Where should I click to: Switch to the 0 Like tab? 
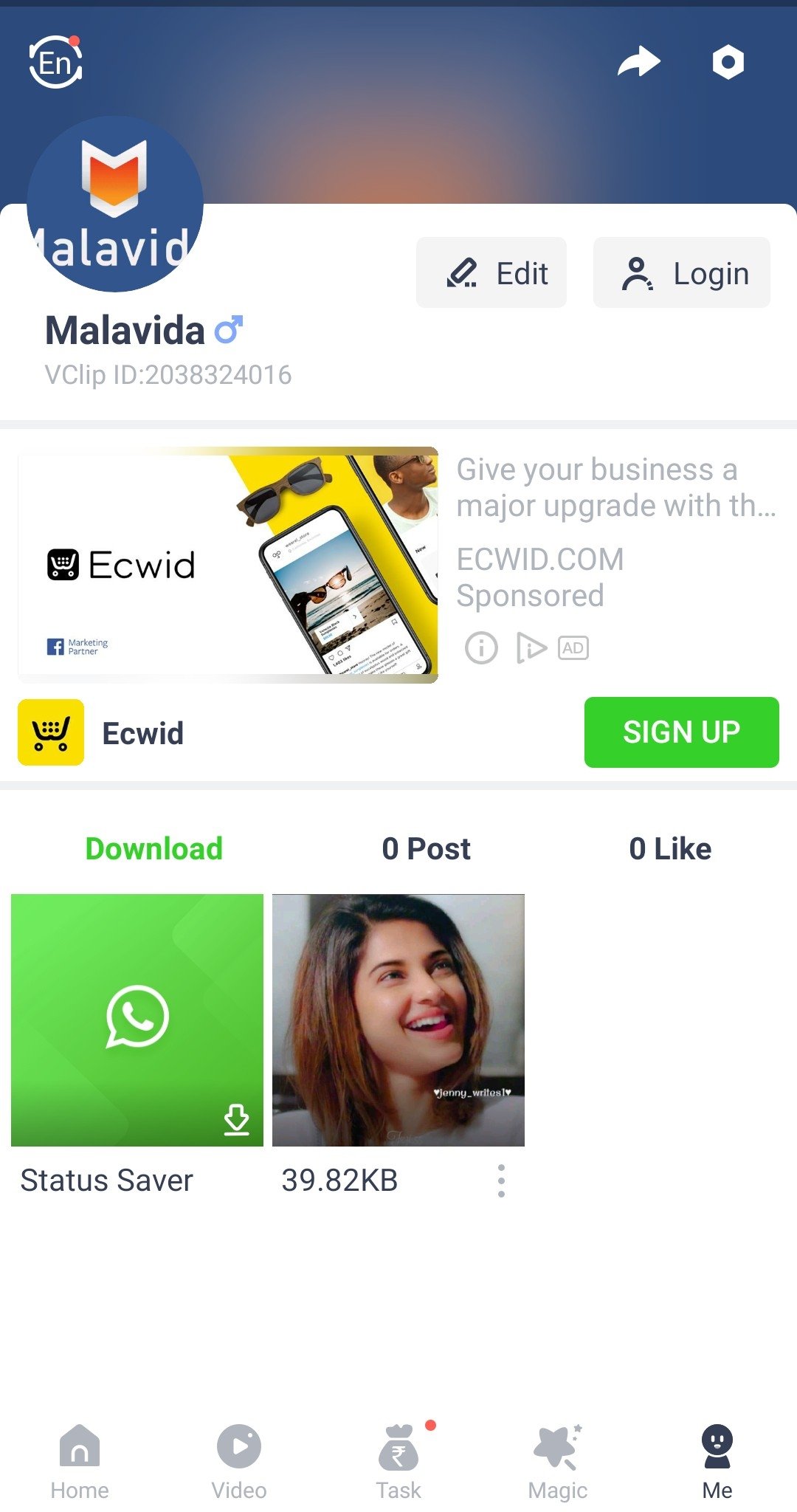(670, 849)
